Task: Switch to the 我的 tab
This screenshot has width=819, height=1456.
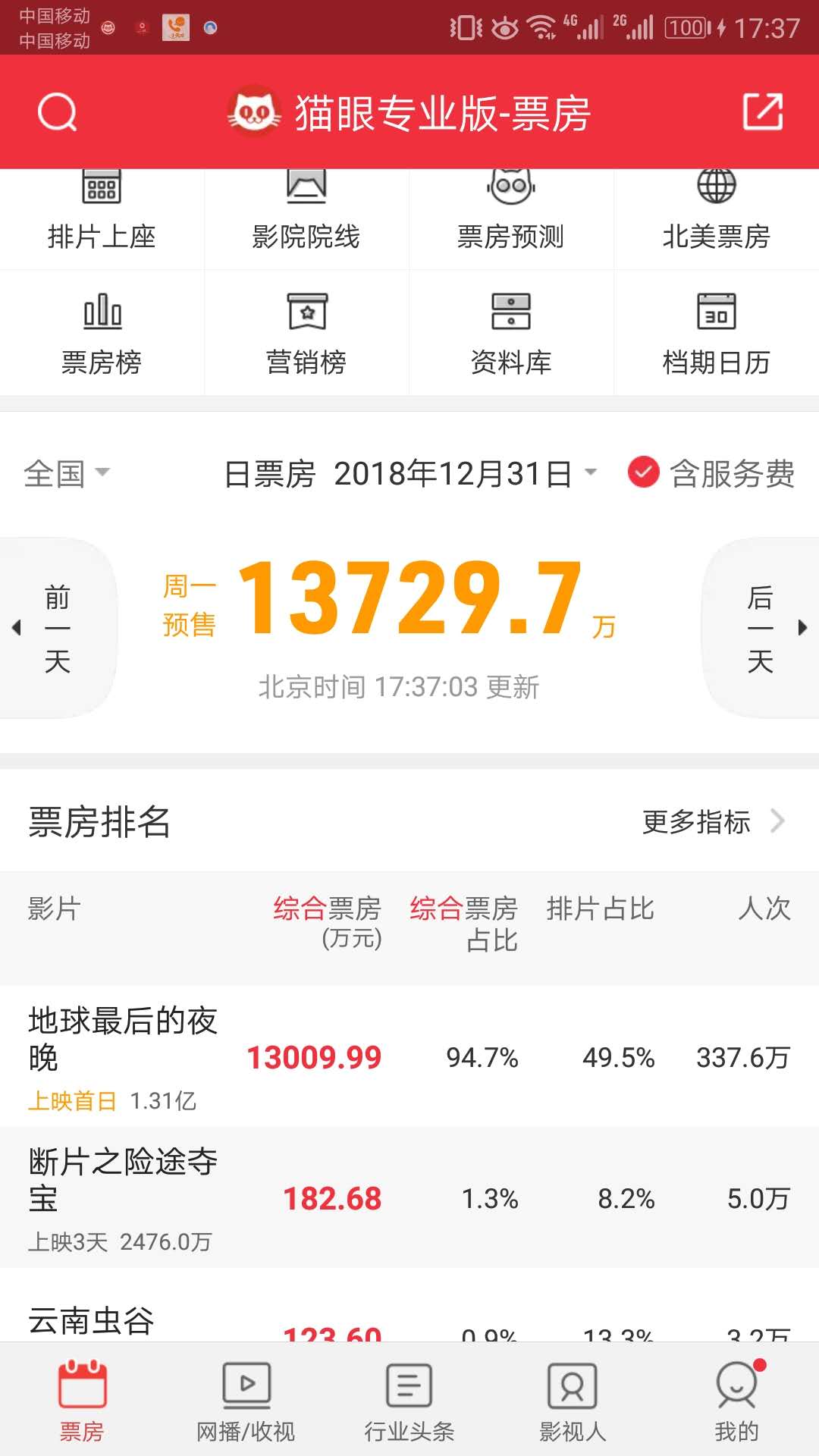Action: [x=736, y=1401]
